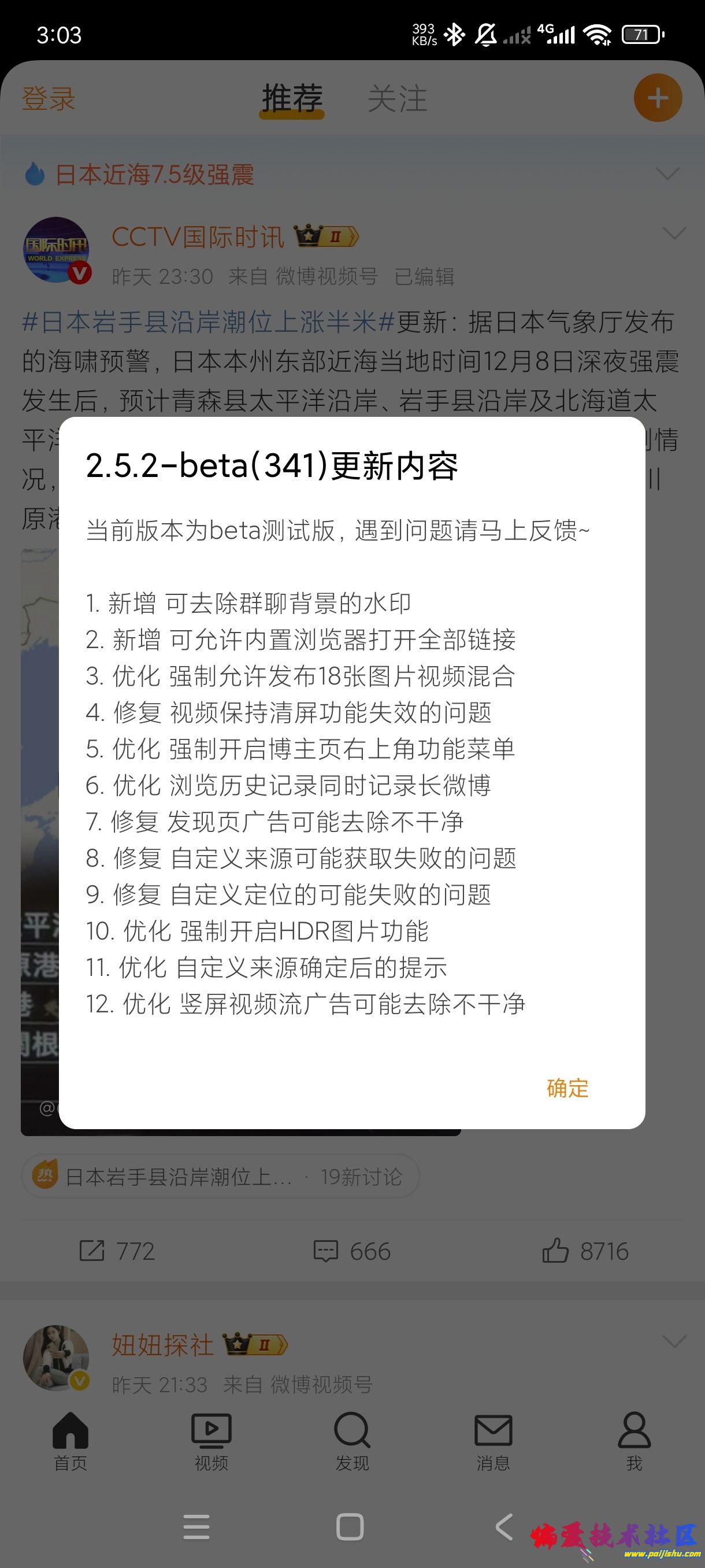Switch to the 关注 tab
The image size is (705, 1568).
click(397, 99)
